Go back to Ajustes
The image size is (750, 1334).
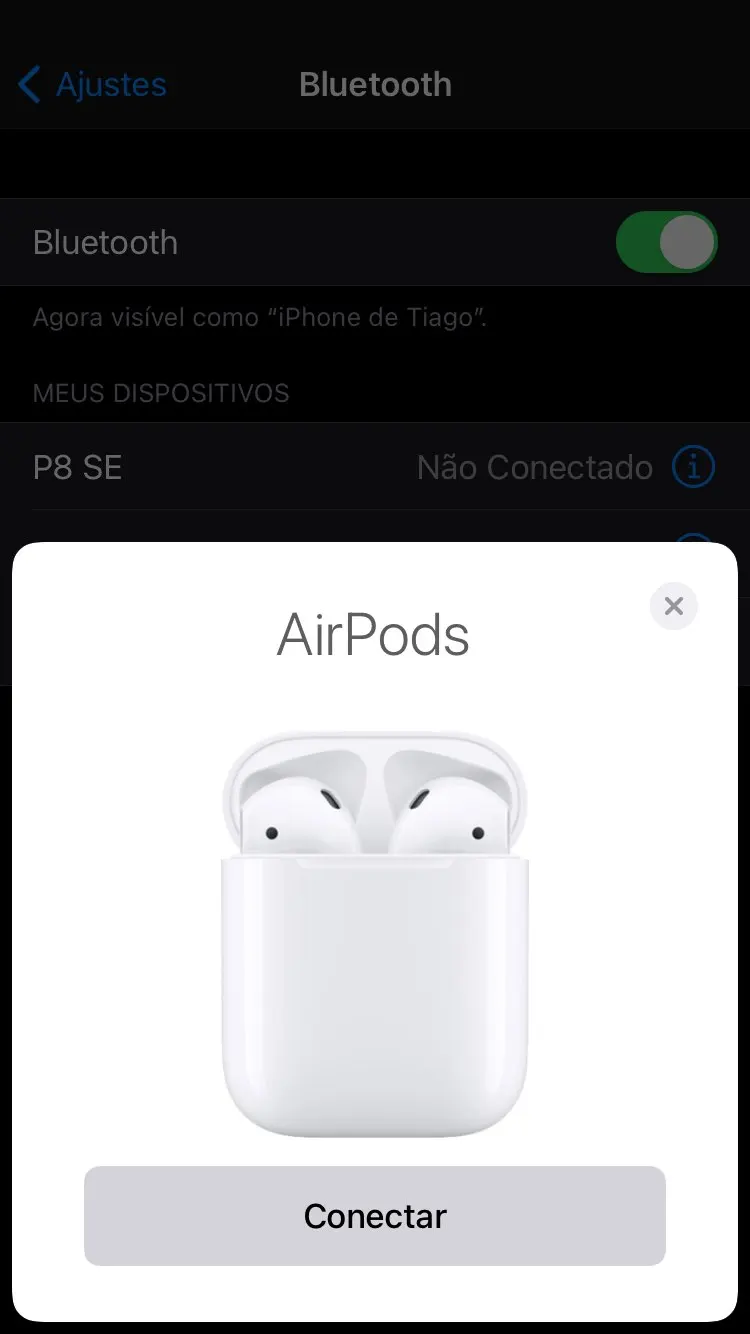tap(92, 85)
